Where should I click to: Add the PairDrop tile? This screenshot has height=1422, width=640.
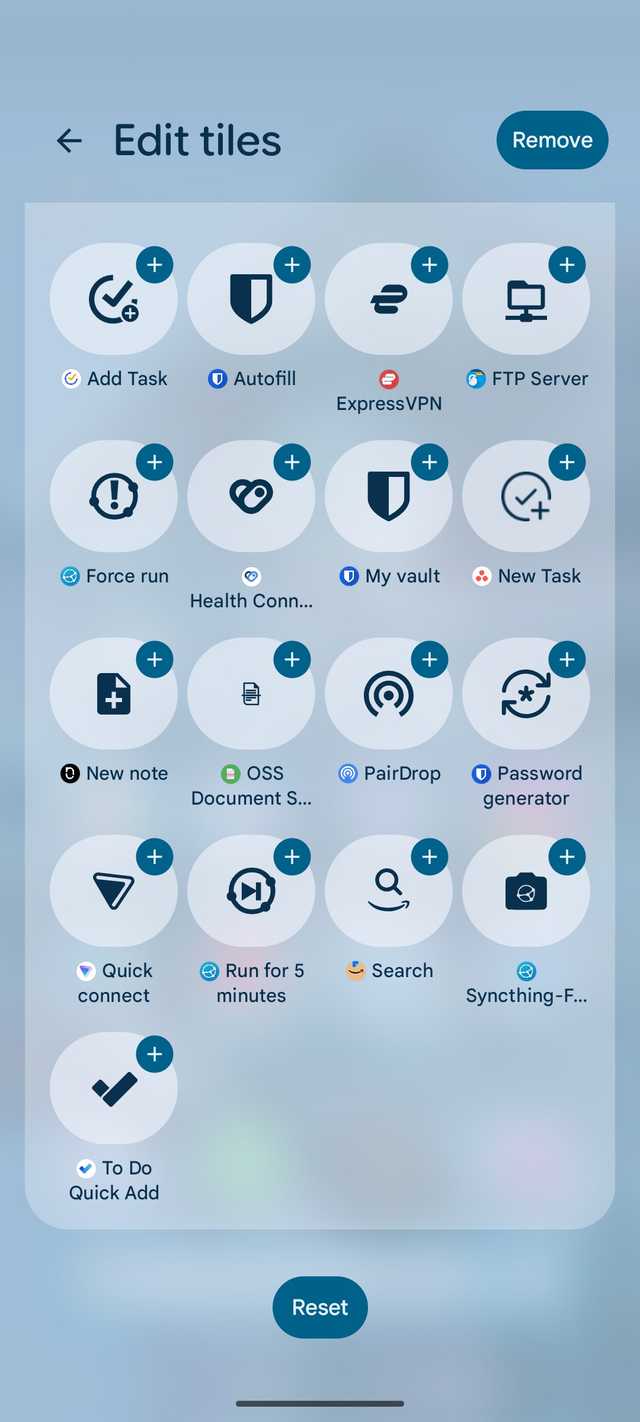429,660
